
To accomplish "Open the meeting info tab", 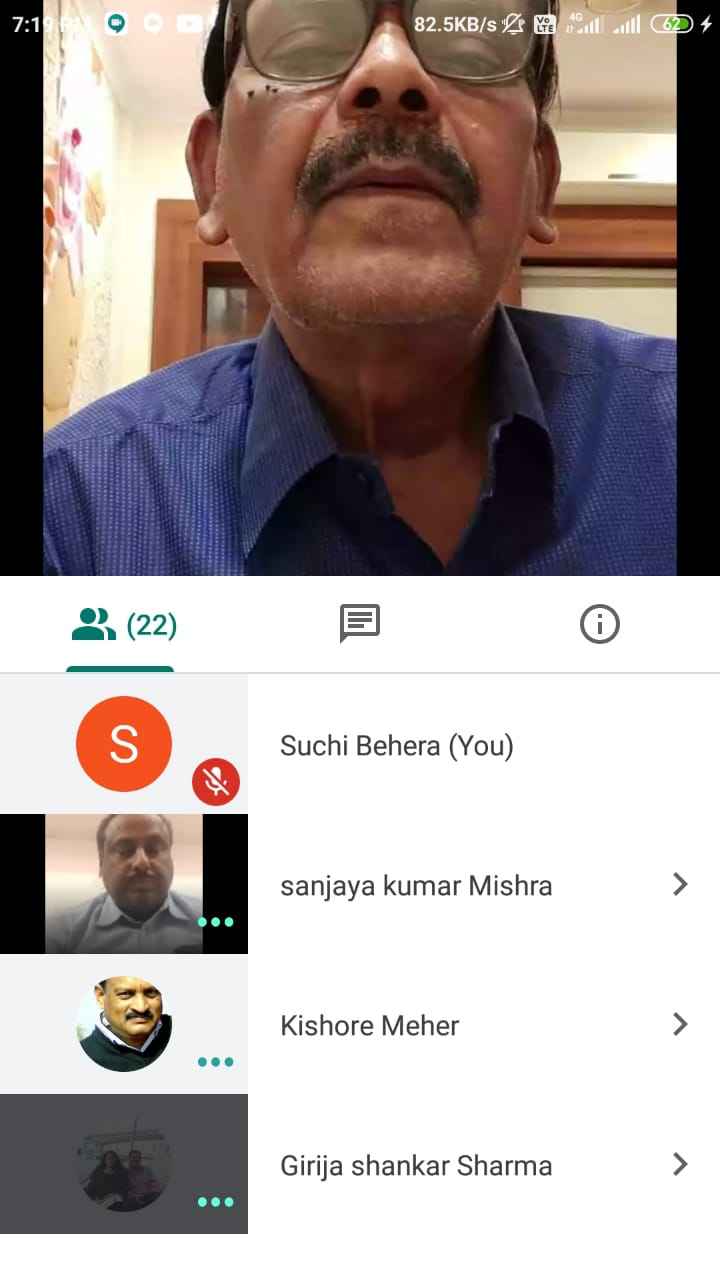I will coord(599,624).
